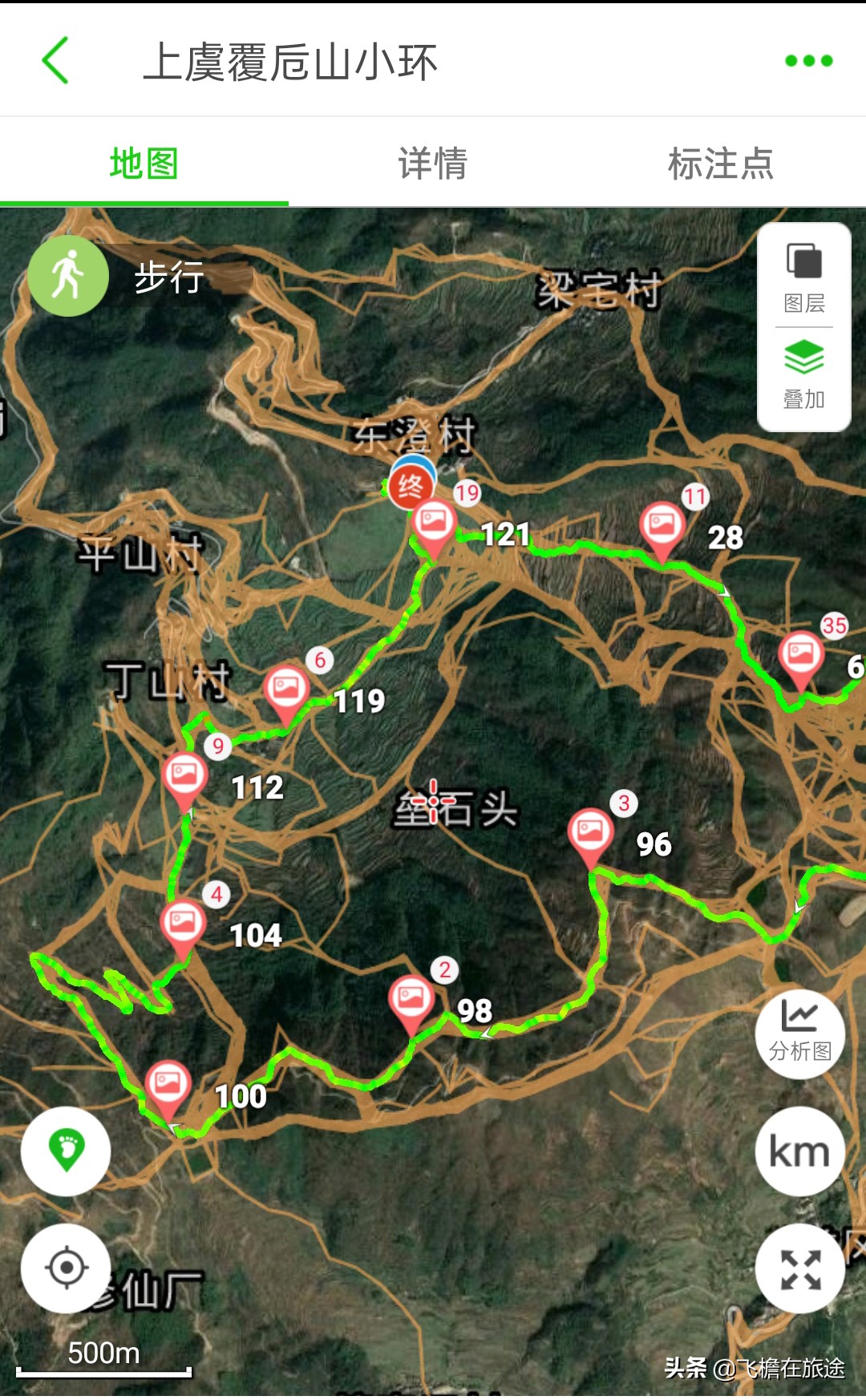Open photo marker near 119
Image resolution: width=866 pixels, height=1400 pixels.
coord(286,688)
